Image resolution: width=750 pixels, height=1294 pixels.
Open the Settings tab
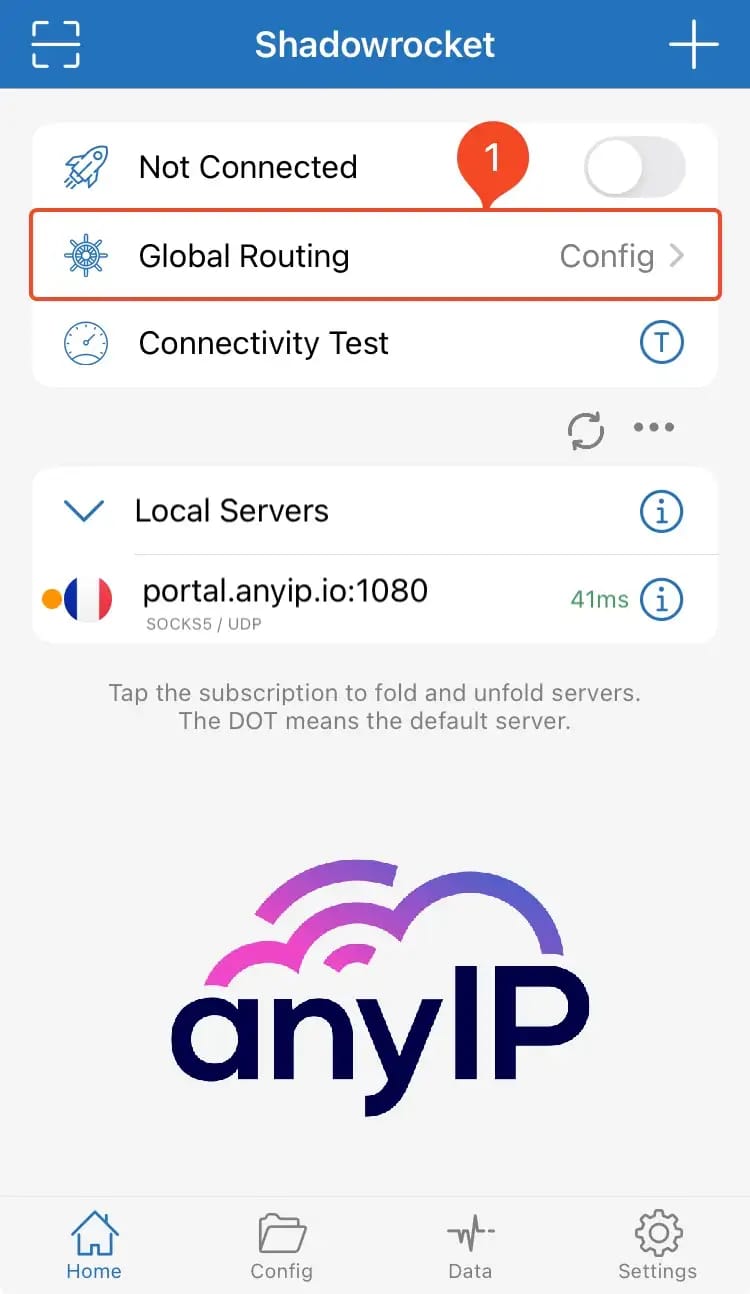(x=657, y=1245)
